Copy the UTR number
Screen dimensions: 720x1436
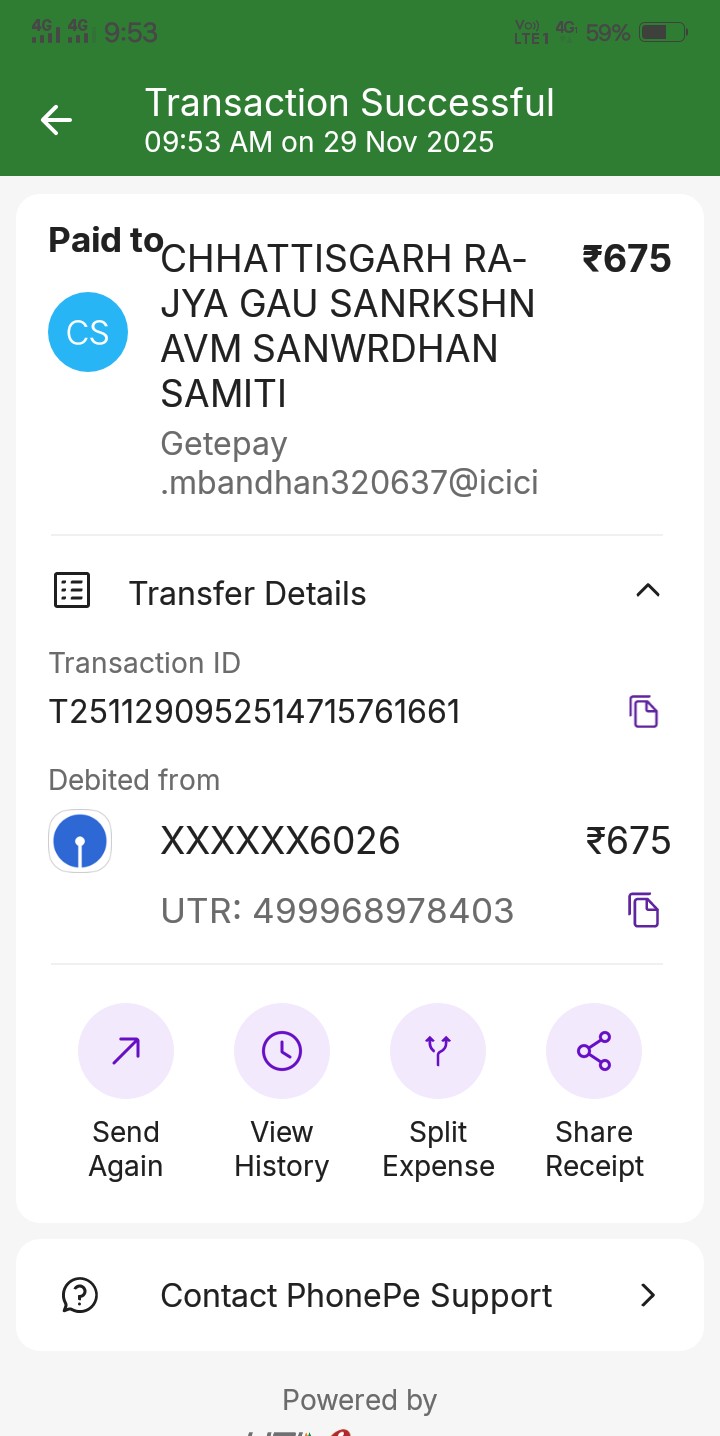(x=643, y=911)
